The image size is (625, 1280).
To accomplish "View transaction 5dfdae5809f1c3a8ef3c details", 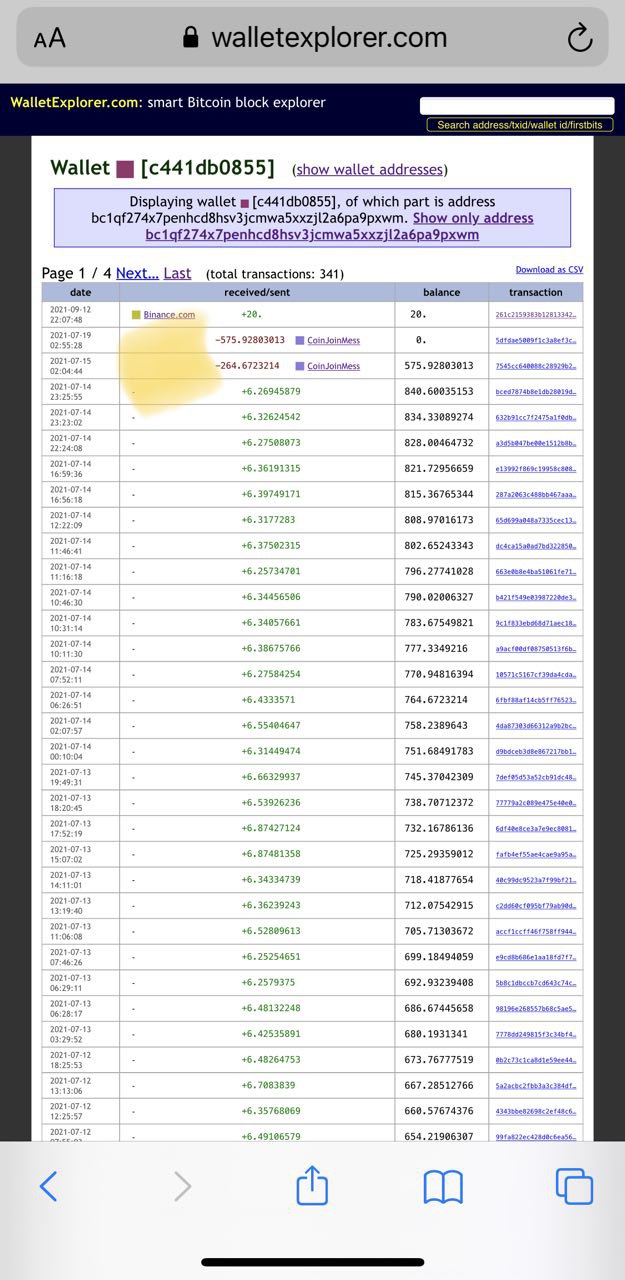I will [535, 341].
